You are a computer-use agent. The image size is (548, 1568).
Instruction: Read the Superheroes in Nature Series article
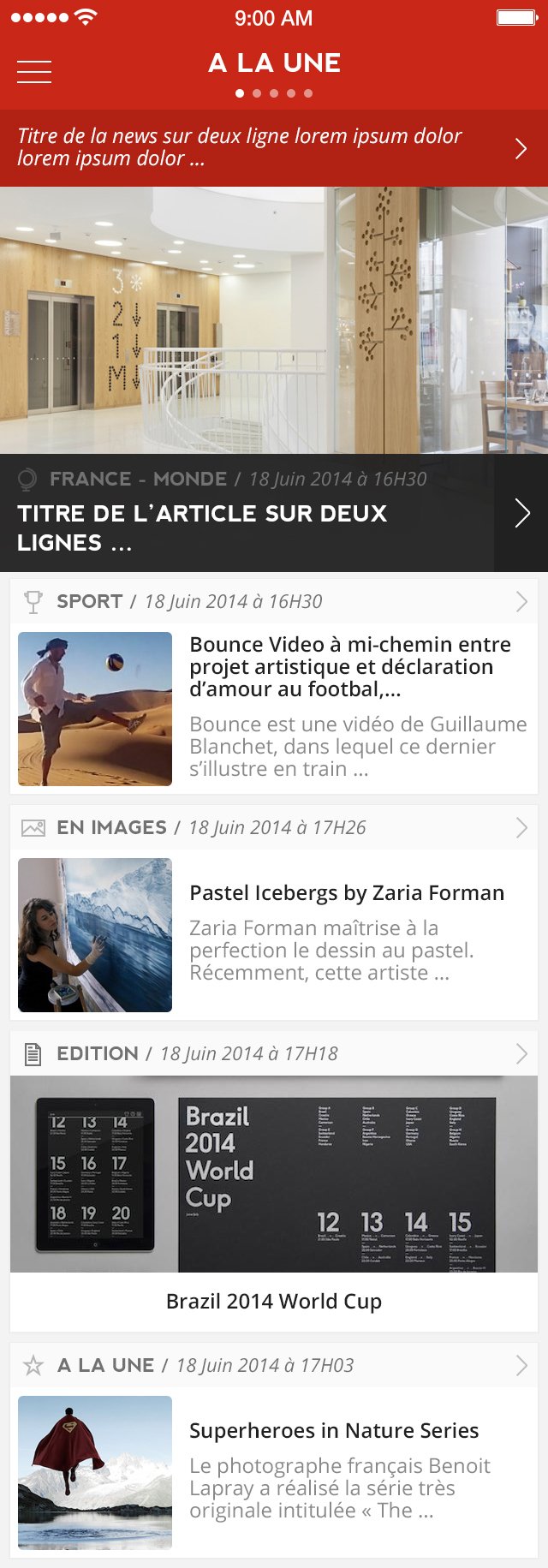pos(334,1431)
